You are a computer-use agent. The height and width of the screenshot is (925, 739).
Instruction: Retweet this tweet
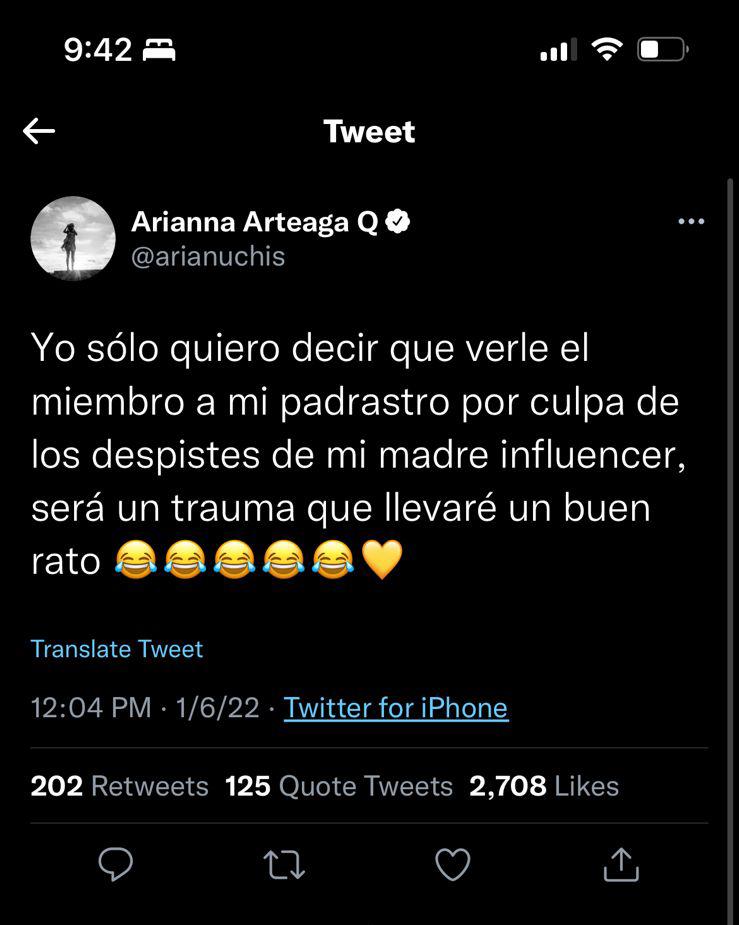pyautogui.click(x=284, y=864)
